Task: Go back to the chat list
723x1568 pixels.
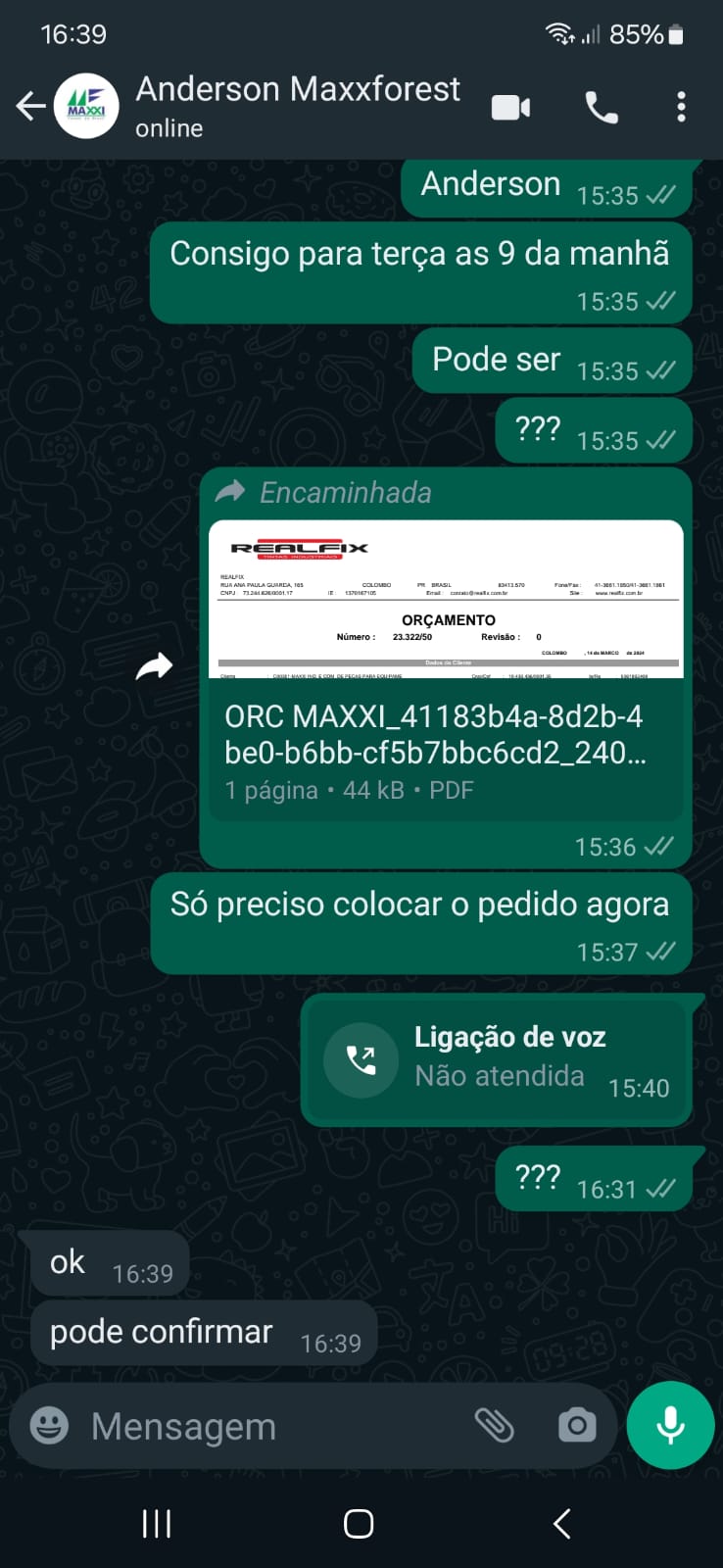Action: (30, 106)
